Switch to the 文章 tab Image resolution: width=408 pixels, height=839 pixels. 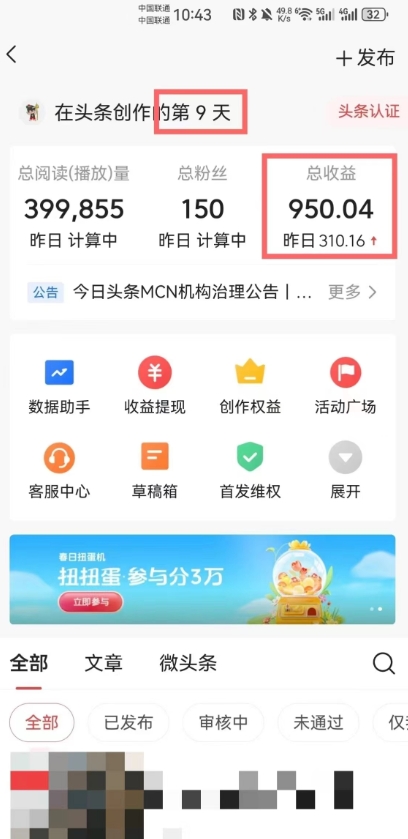coord(103,663)
